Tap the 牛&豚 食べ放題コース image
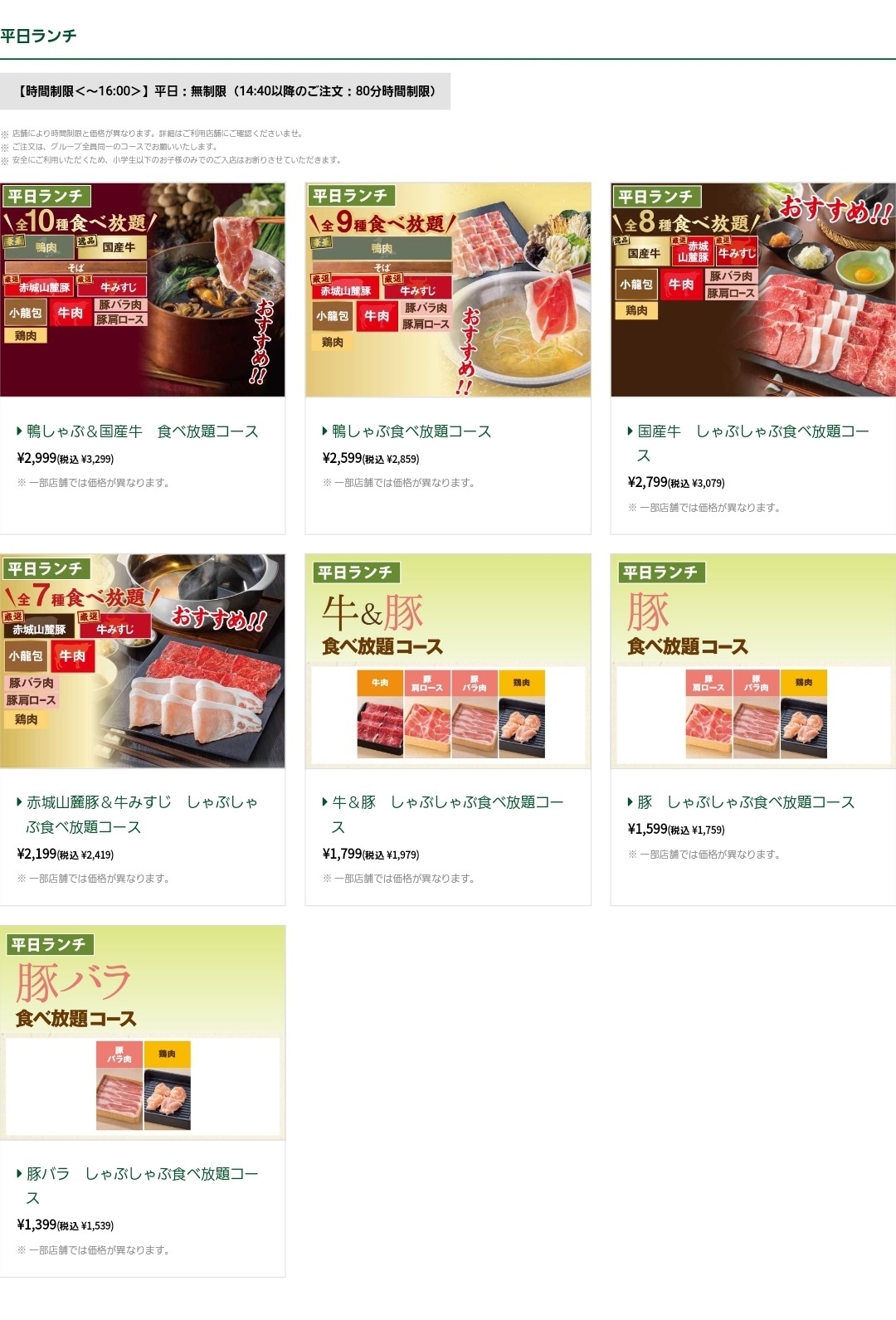The height and width of the screenshot is (1320, 896). 448,661
